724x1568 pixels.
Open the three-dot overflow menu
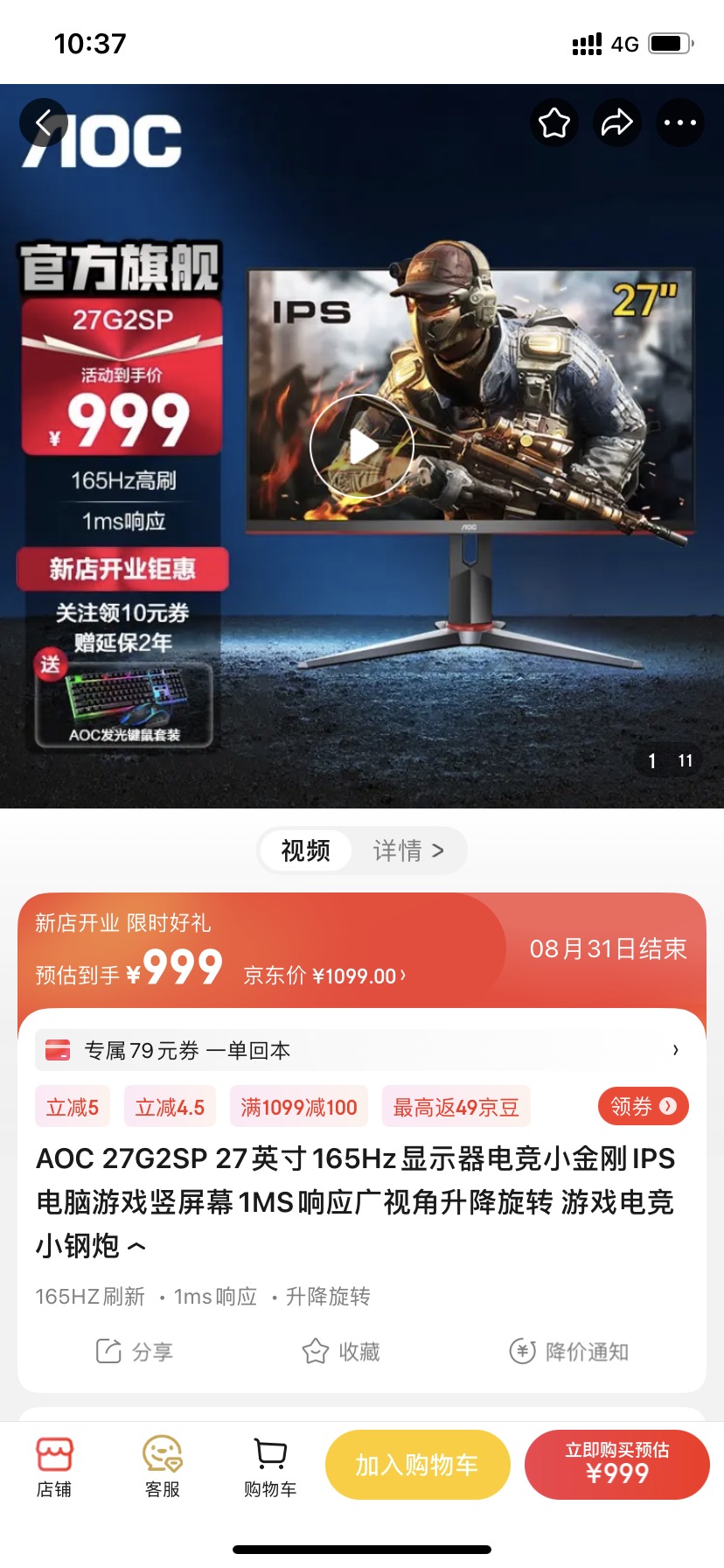(679, 123)
